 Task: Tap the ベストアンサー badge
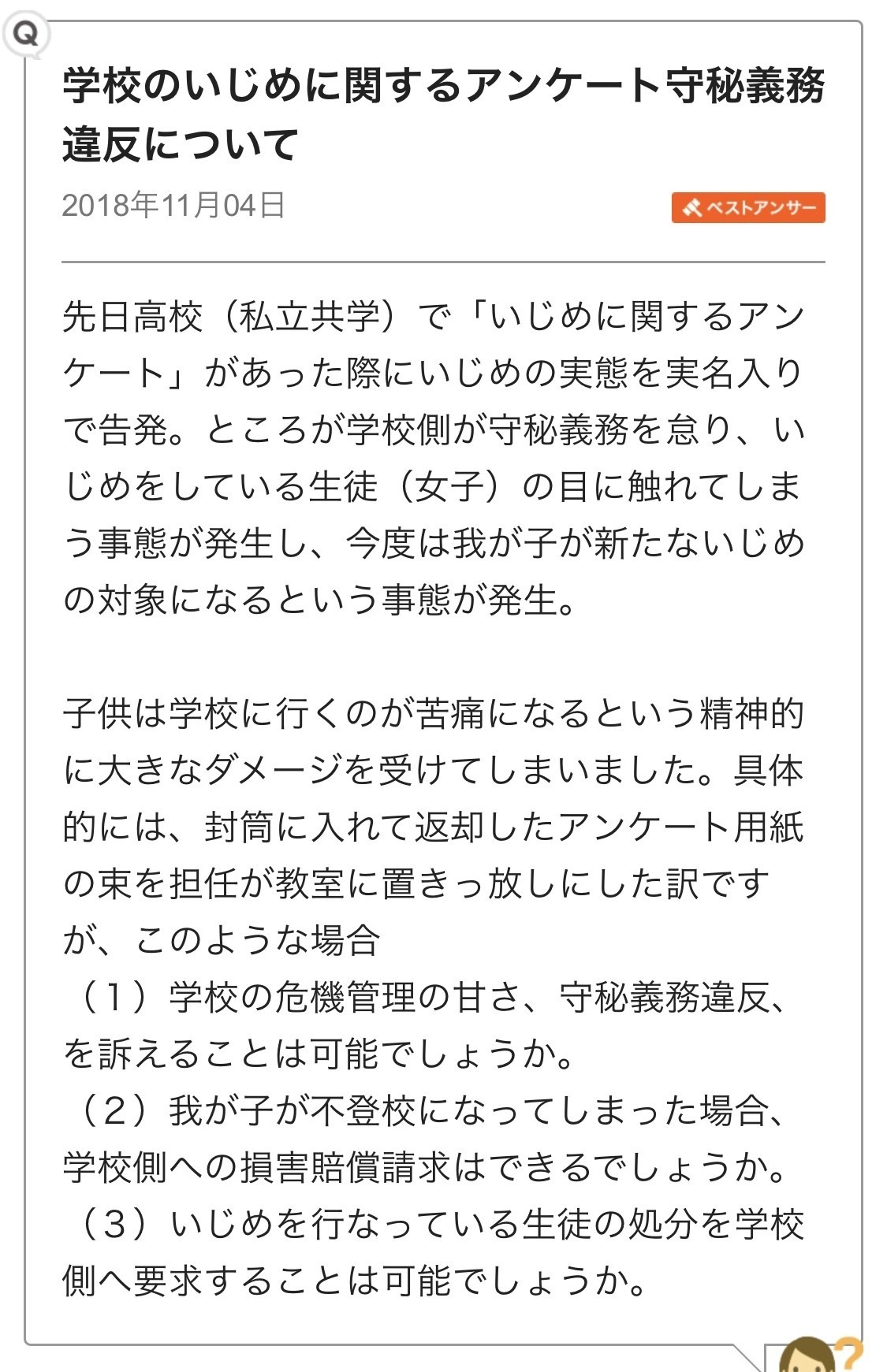(747, 208)
